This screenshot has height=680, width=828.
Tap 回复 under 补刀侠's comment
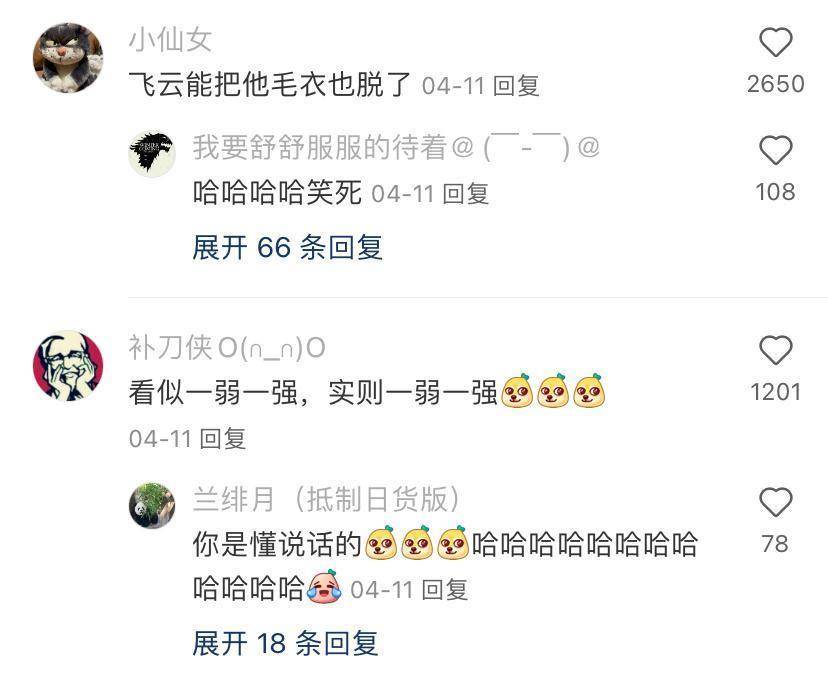pyautogui.click(x=222, y=439)
